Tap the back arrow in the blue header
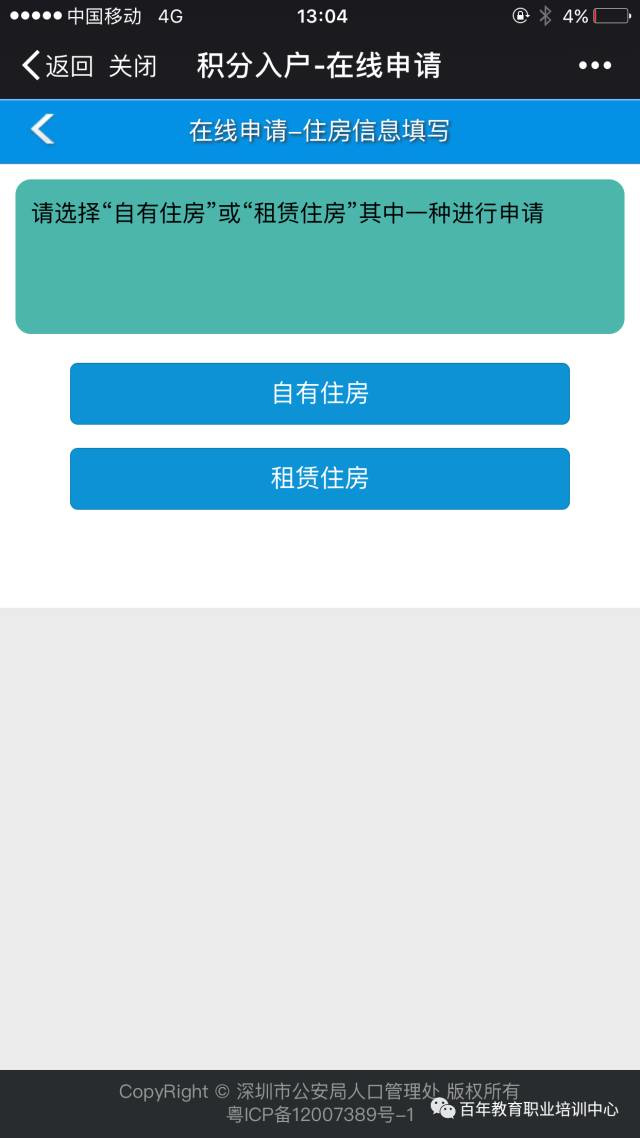 (x=42, y=130)
